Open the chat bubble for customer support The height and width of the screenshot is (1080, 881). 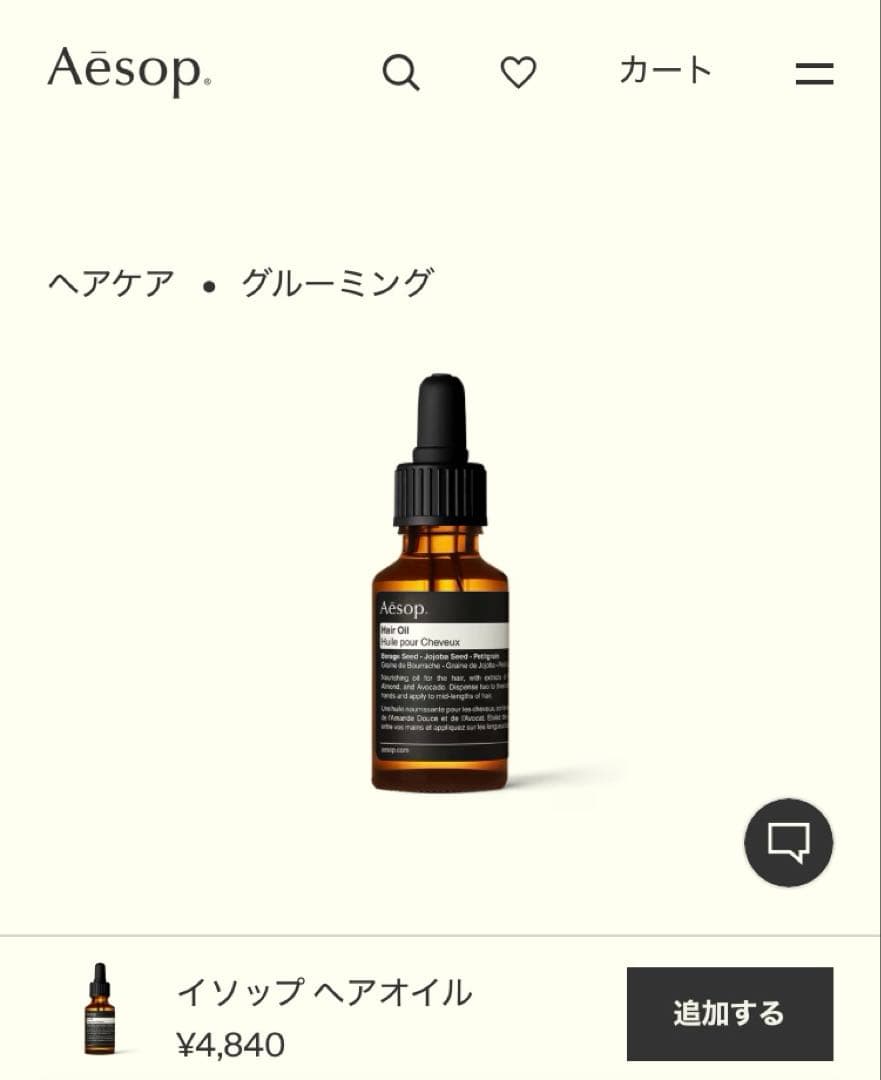[x=787, y=841]
